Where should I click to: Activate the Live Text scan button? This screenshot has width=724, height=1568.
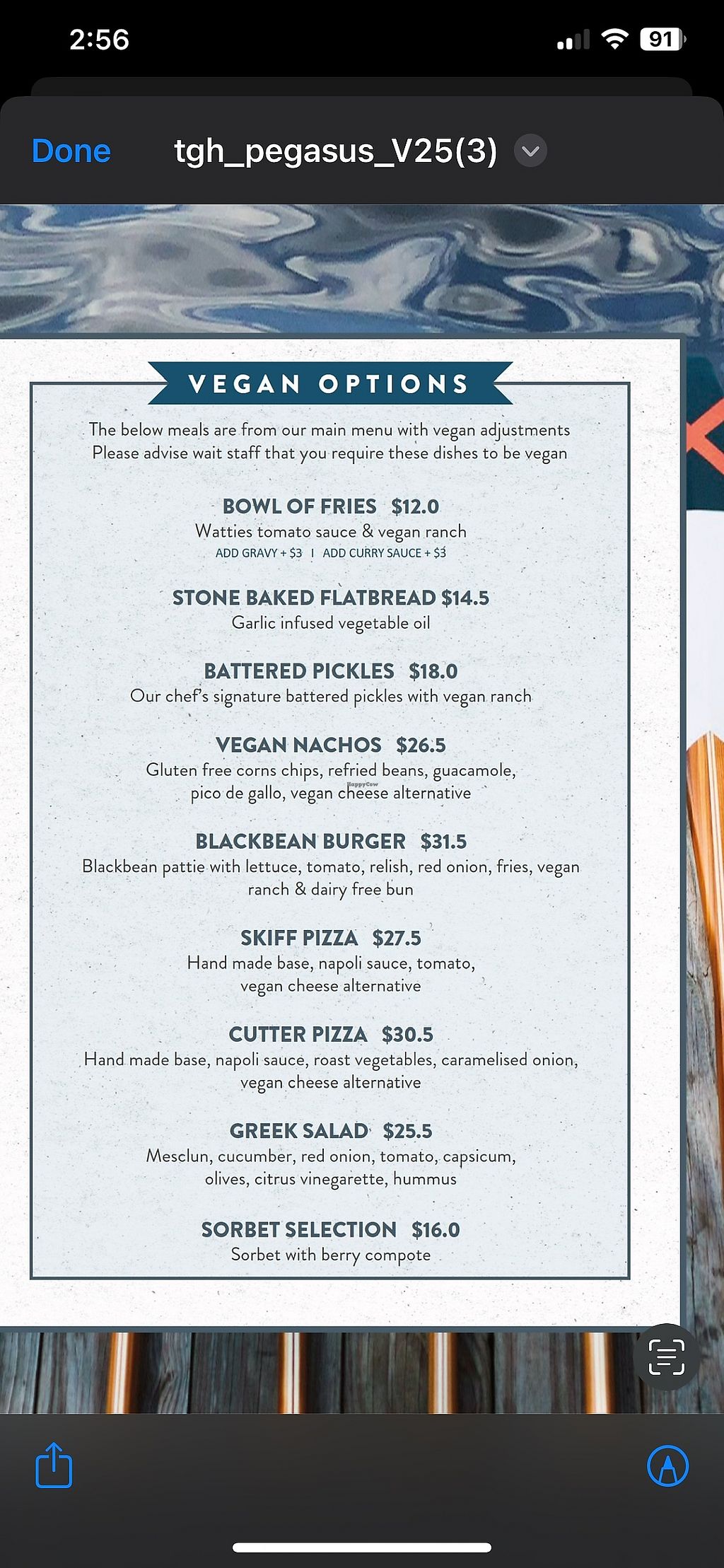click(667, 1357)
